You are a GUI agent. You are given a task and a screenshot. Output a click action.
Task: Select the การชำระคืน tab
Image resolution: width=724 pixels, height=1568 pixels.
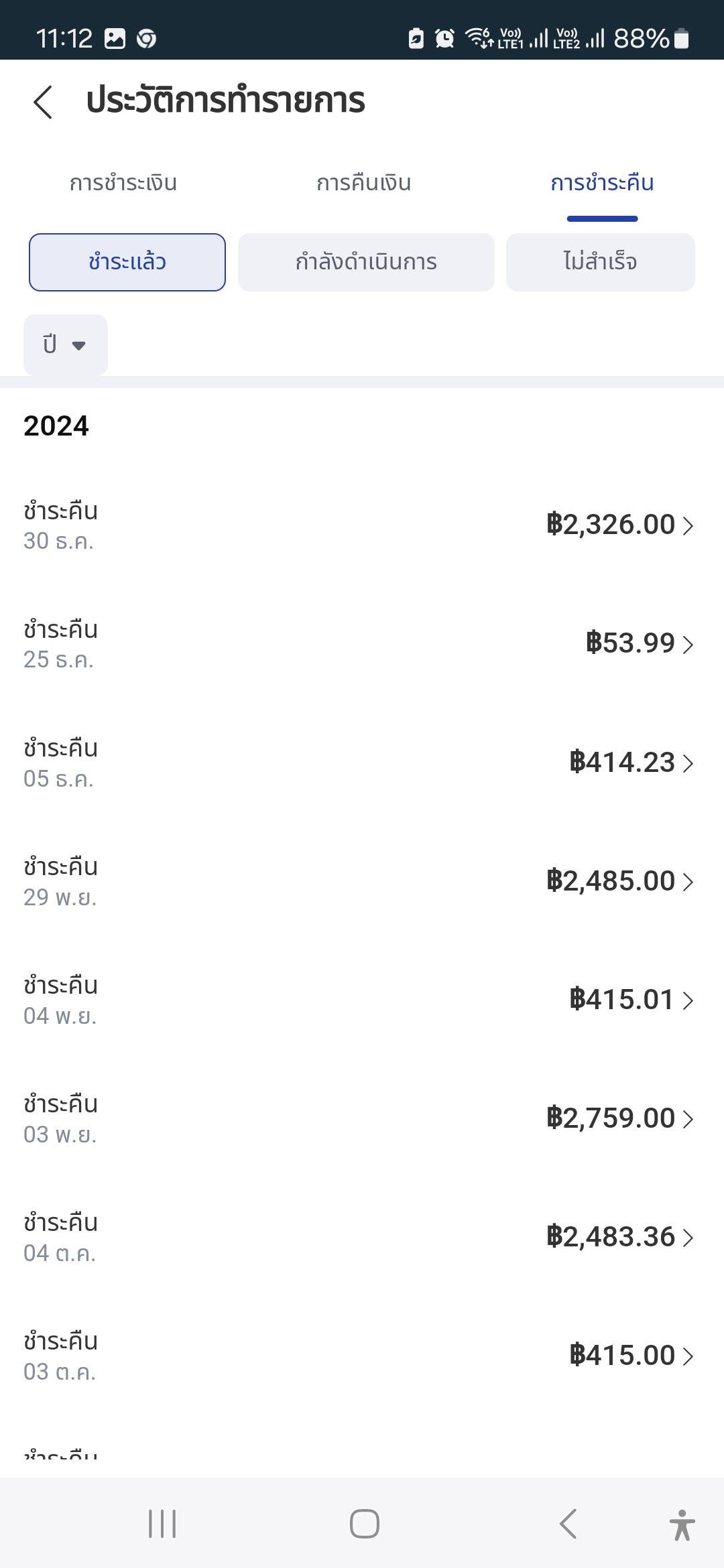(602, 183)
